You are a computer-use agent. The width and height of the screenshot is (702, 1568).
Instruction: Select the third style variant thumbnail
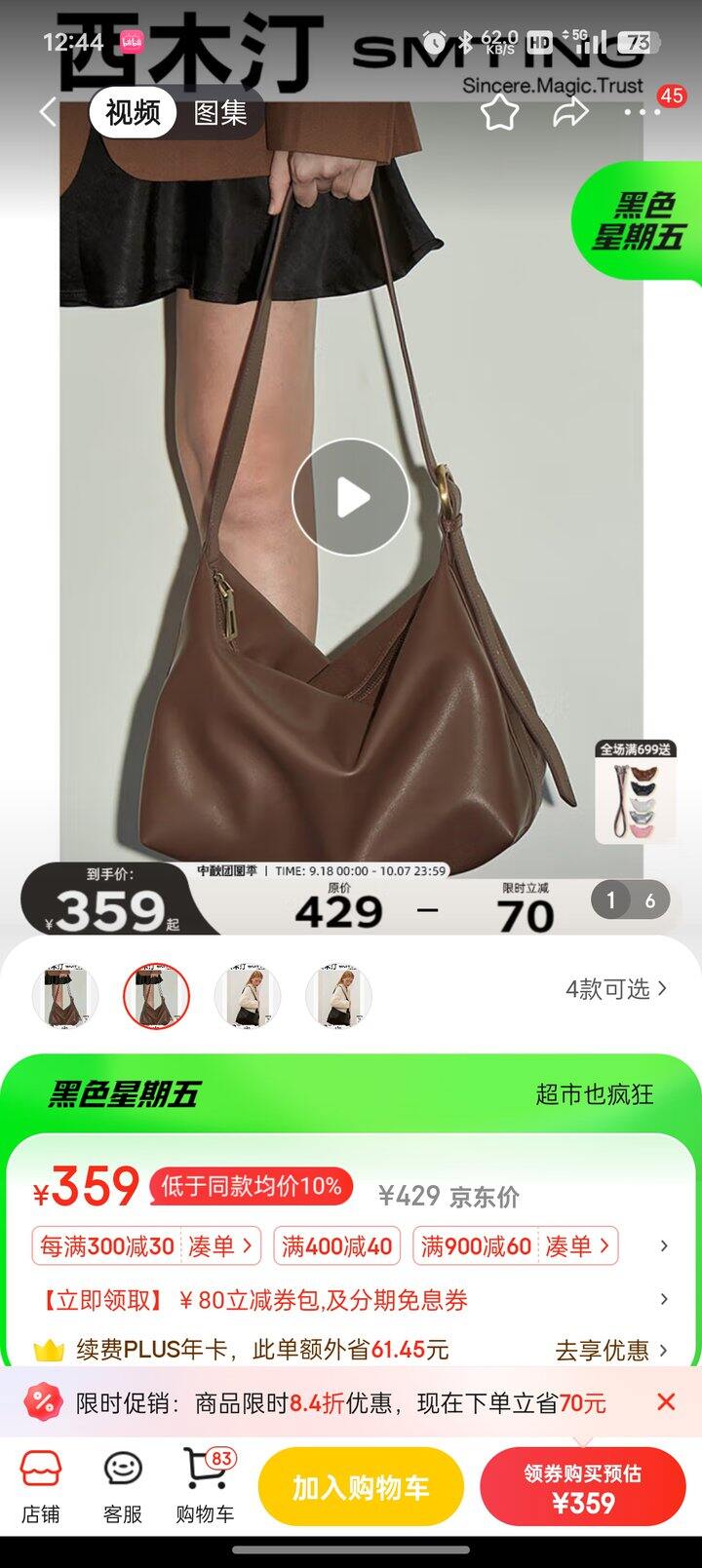tap(248, 996)
